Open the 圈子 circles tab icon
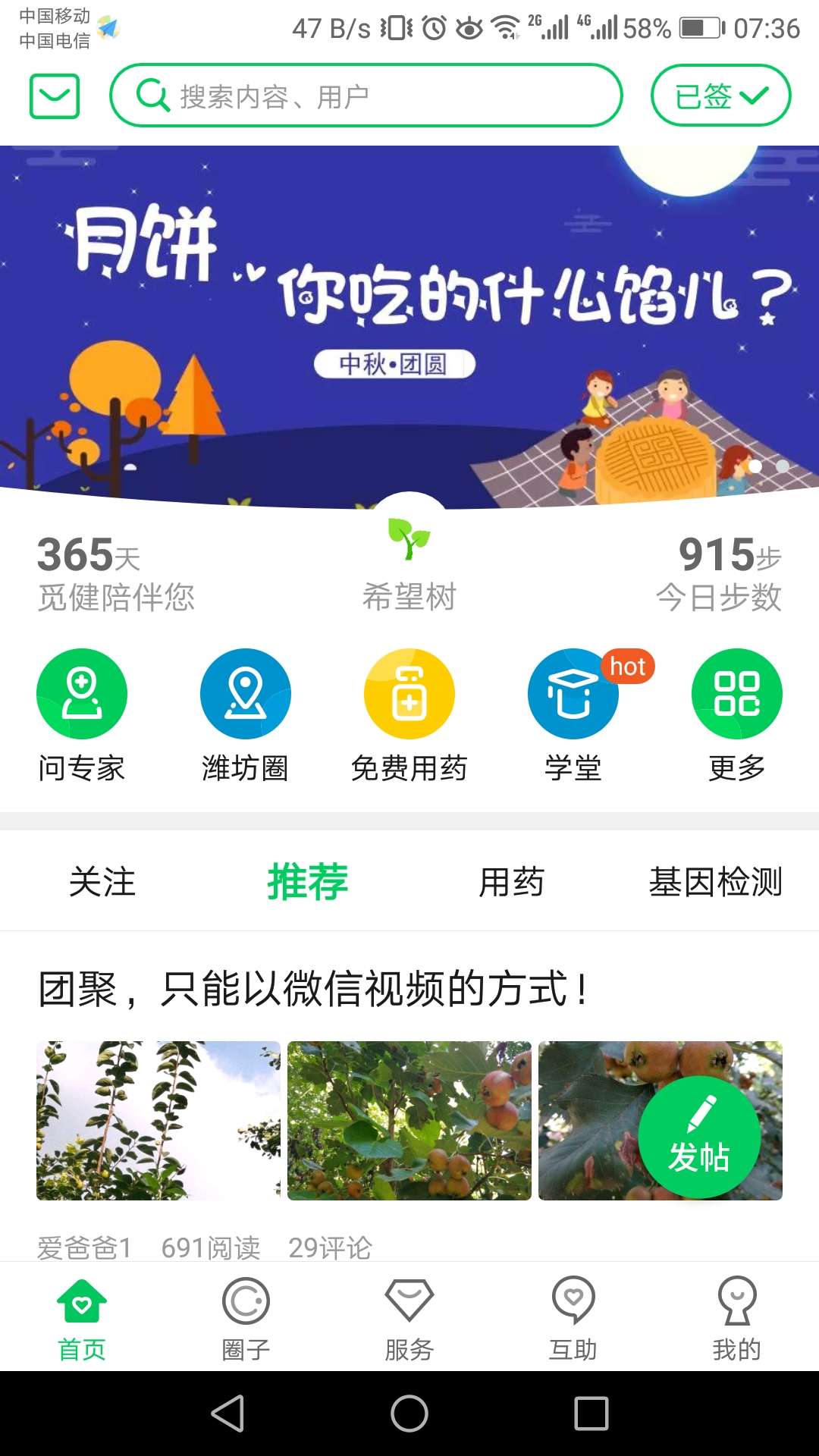This screenshot has width=819, height=1456. (245, 1300)
